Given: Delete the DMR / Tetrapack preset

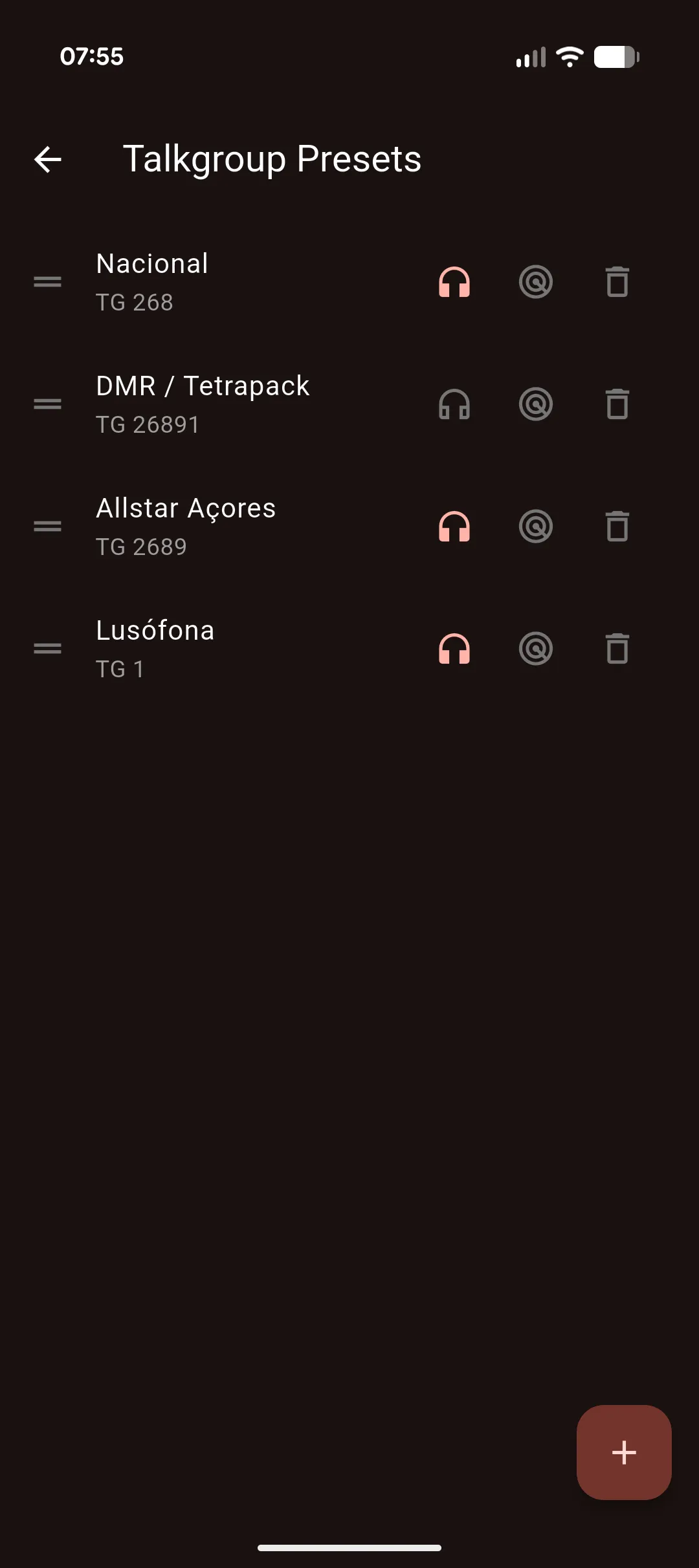Looking at the screenshot, I should click(x=616, y=404).
